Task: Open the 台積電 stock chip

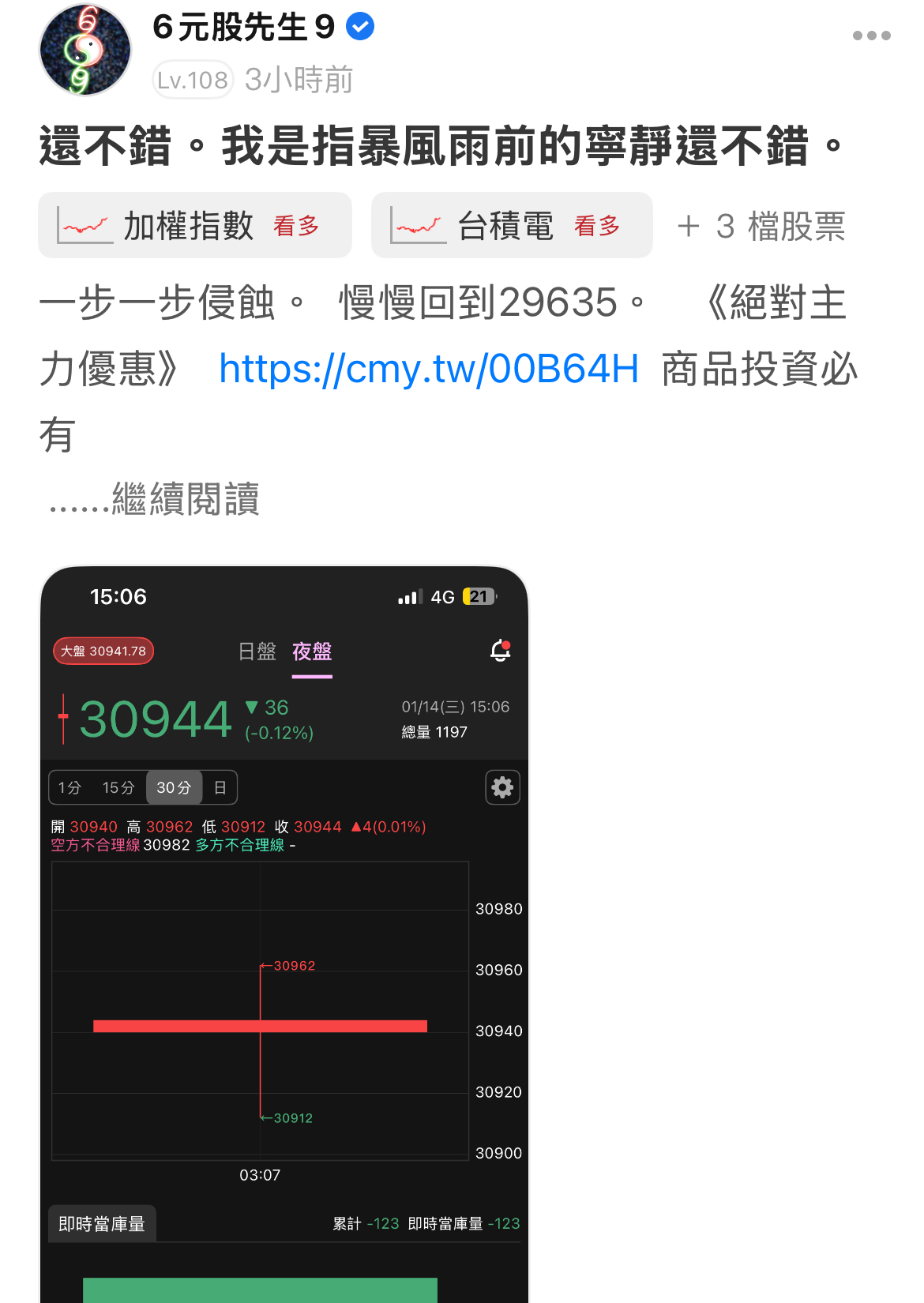Action: coord(511,226)
